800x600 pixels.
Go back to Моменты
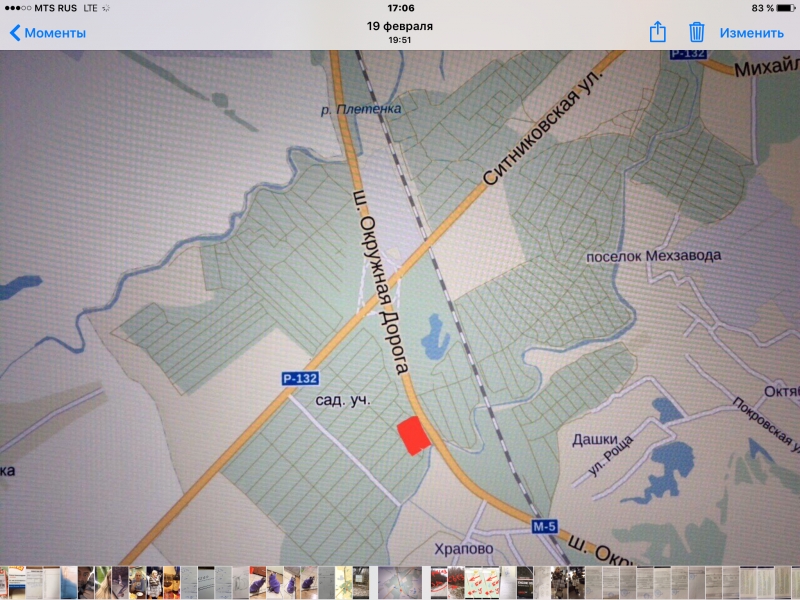point(47,33)
